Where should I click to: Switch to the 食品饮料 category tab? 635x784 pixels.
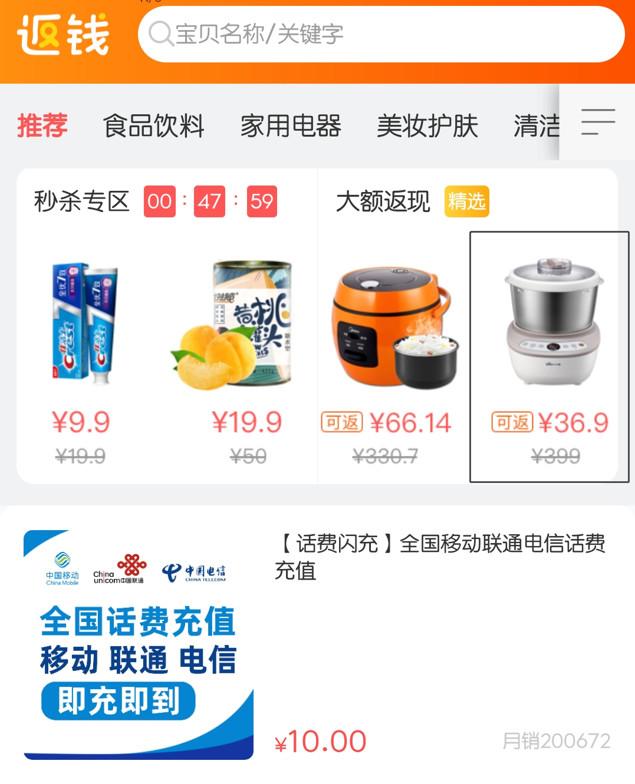[x=153, y=126]
